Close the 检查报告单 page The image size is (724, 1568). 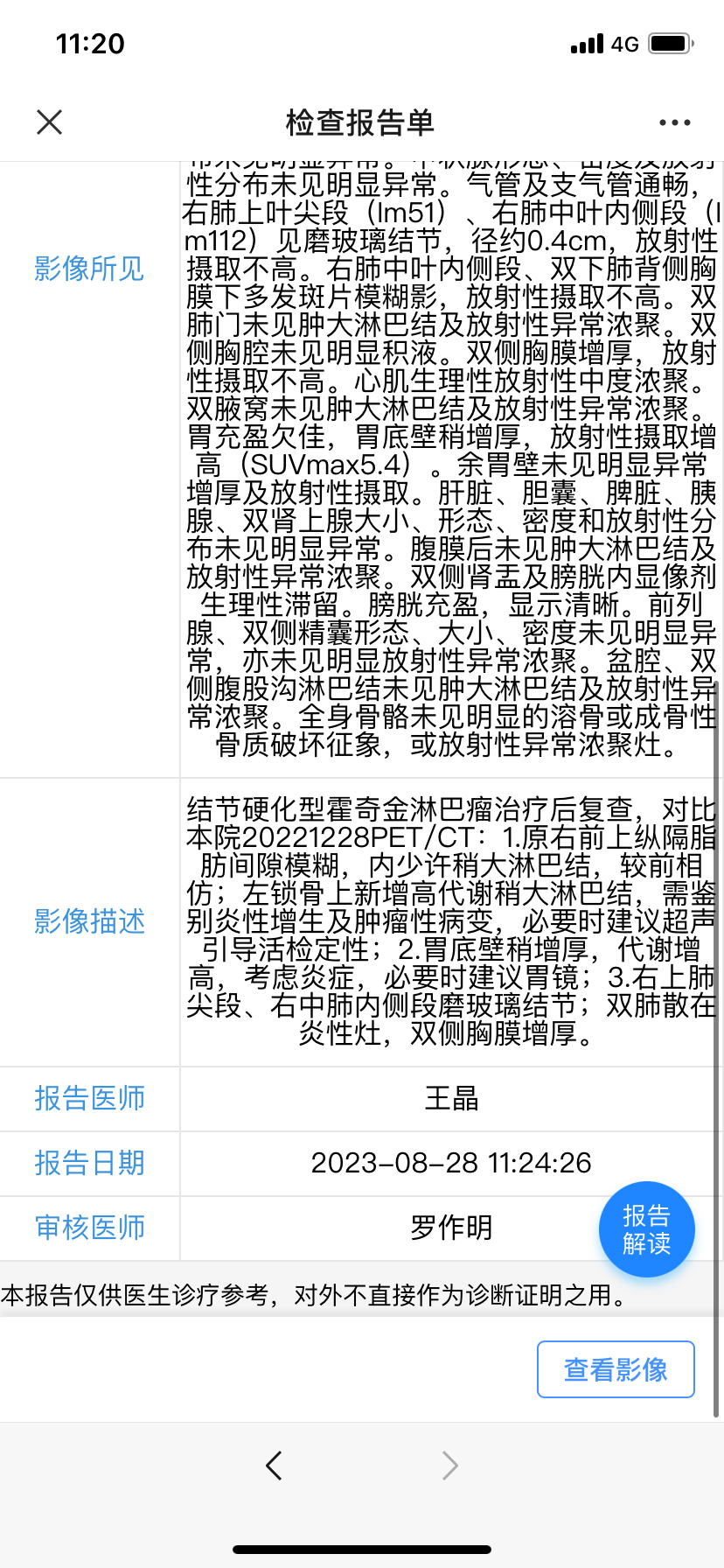50,122
